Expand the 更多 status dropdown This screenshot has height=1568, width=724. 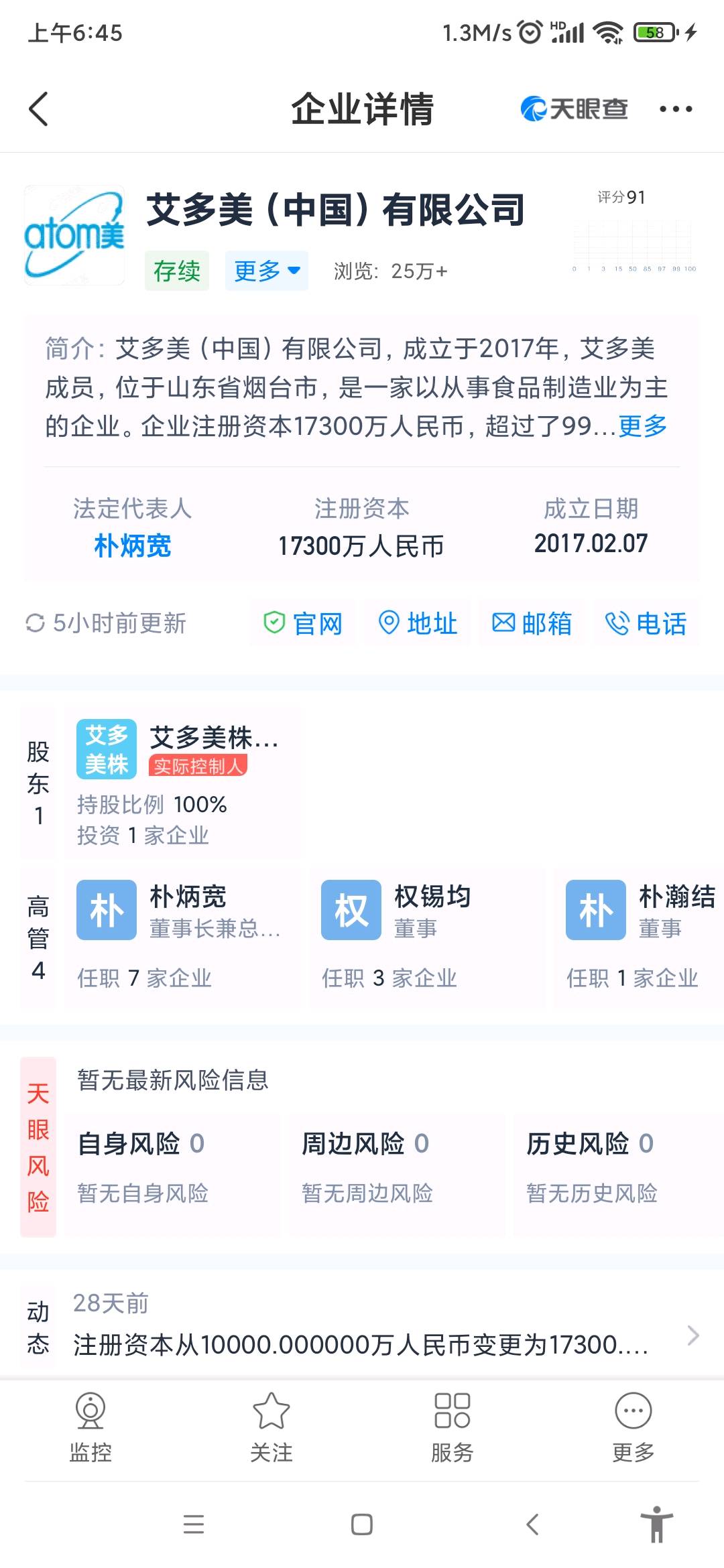[x=266, y=271]
